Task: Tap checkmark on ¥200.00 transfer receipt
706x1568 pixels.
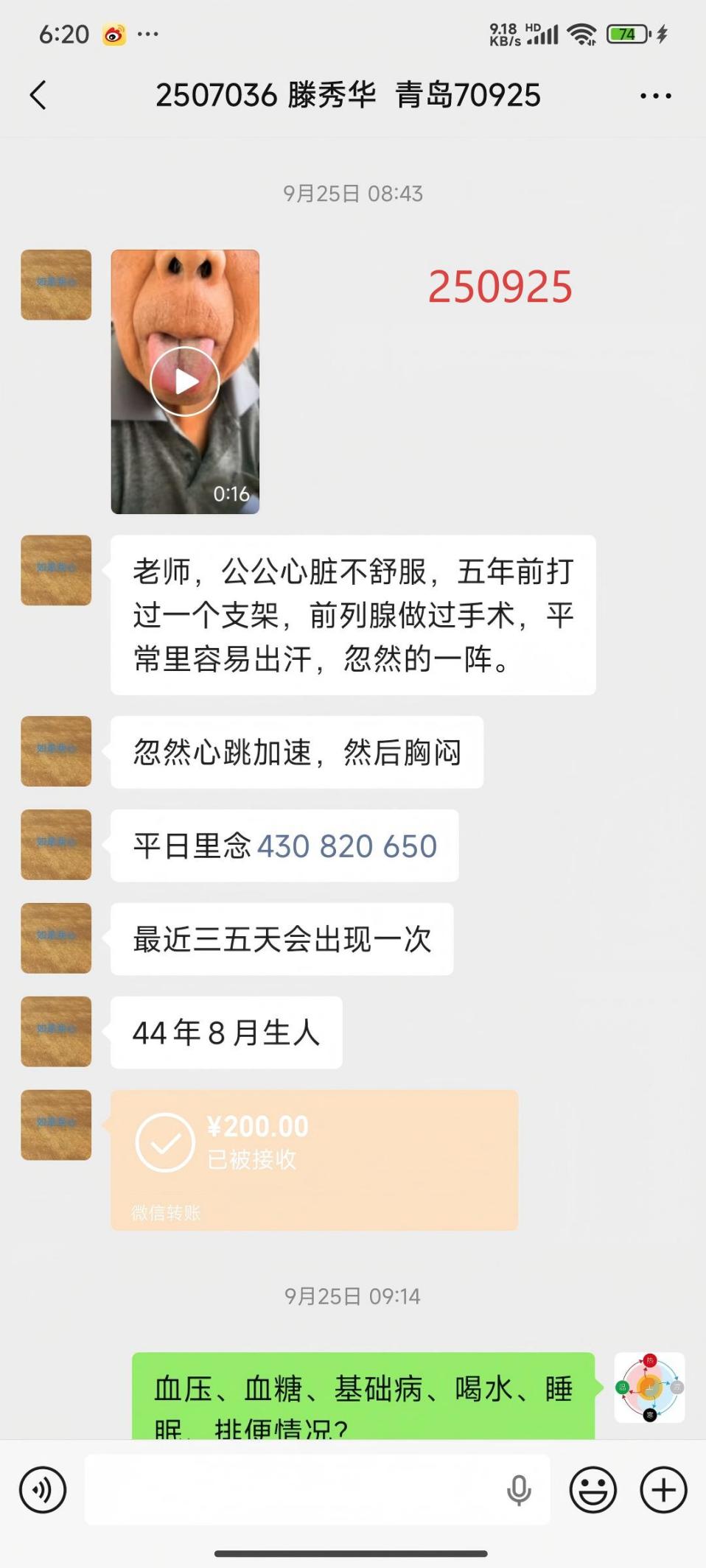Action: pyautogui.click(x=164, y=1143)
